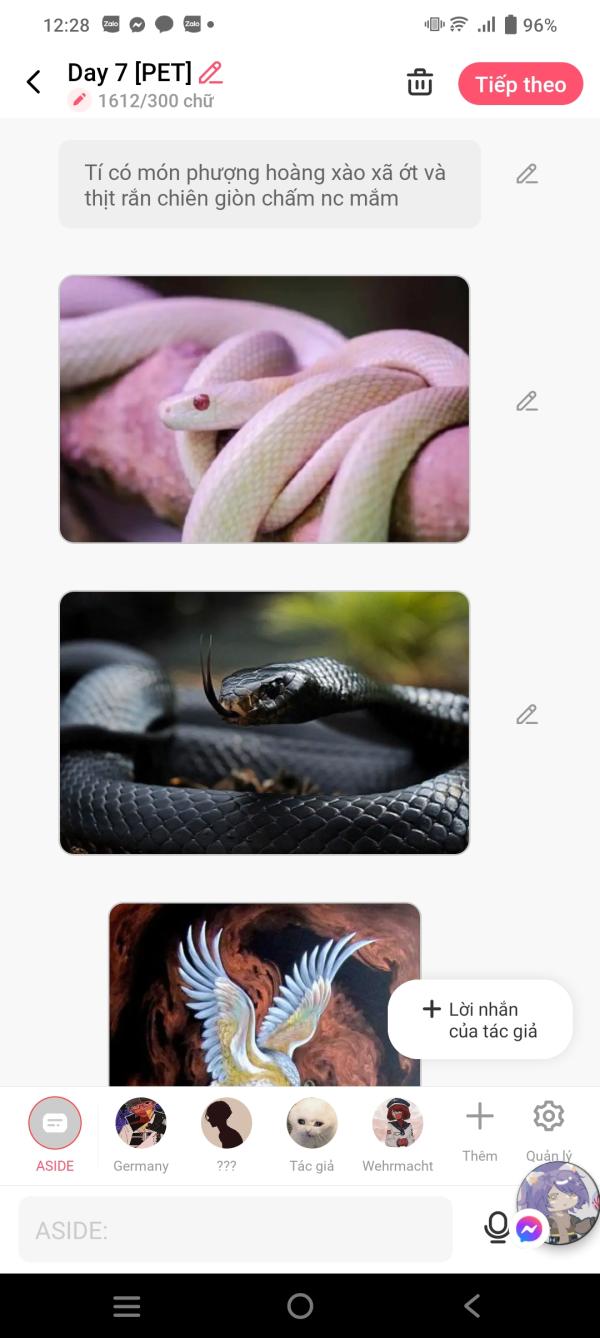Start voice input with the microphone
The height and width of the screenshot is (1338, 600).
(497, 1228)
